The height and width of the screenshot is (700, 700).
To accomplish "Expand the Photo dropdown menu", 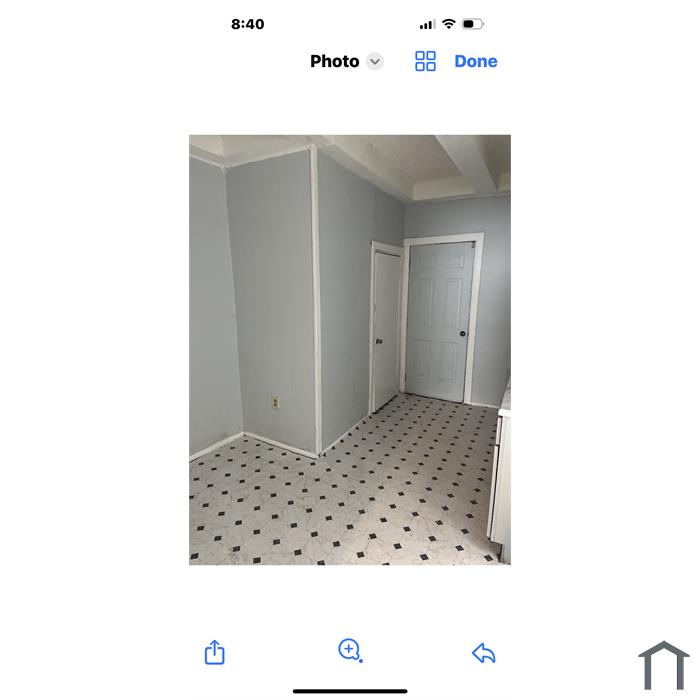I will pos(375,61).
